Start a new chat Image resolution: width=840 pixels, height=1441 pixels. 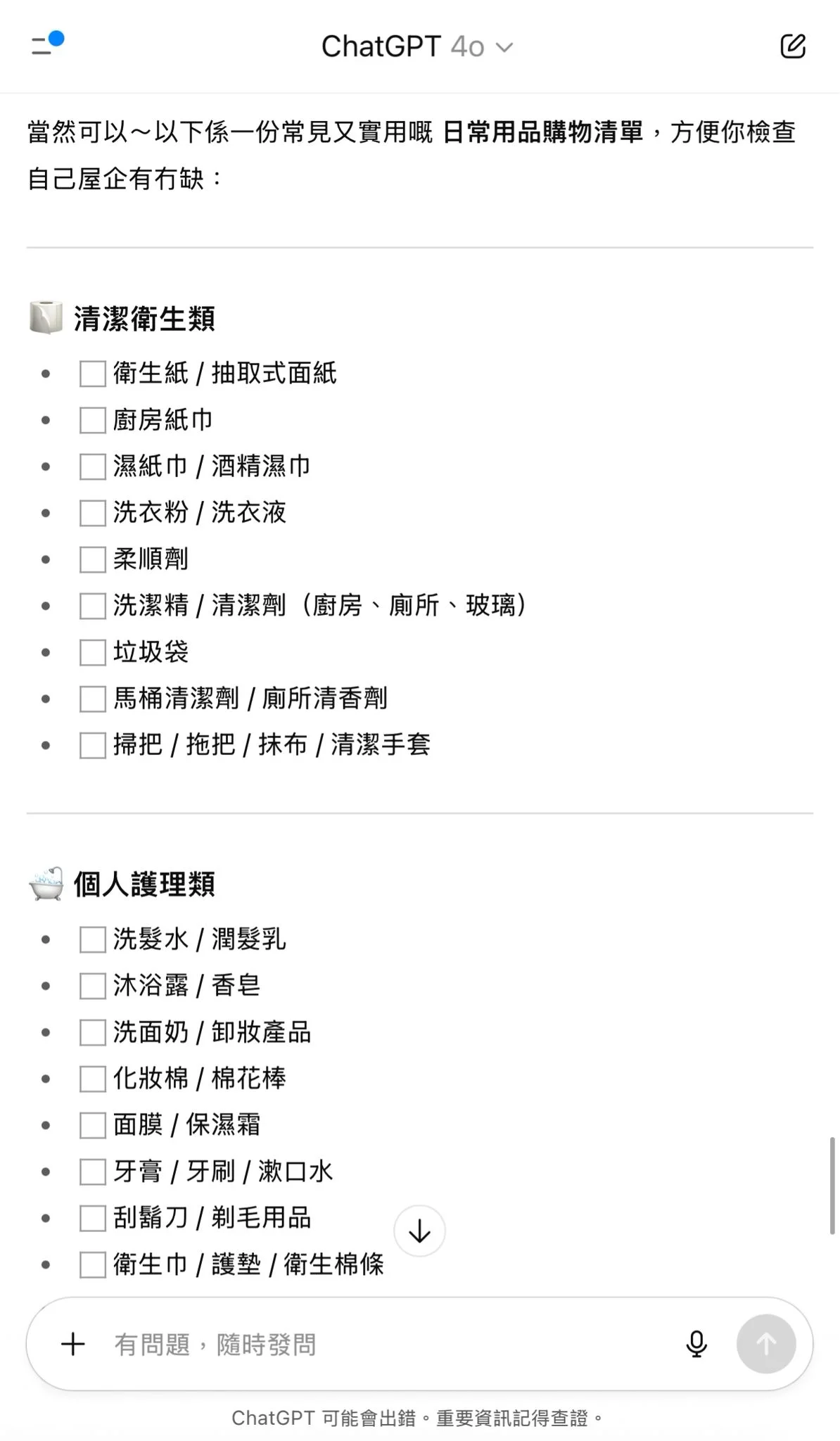[793, 46]
